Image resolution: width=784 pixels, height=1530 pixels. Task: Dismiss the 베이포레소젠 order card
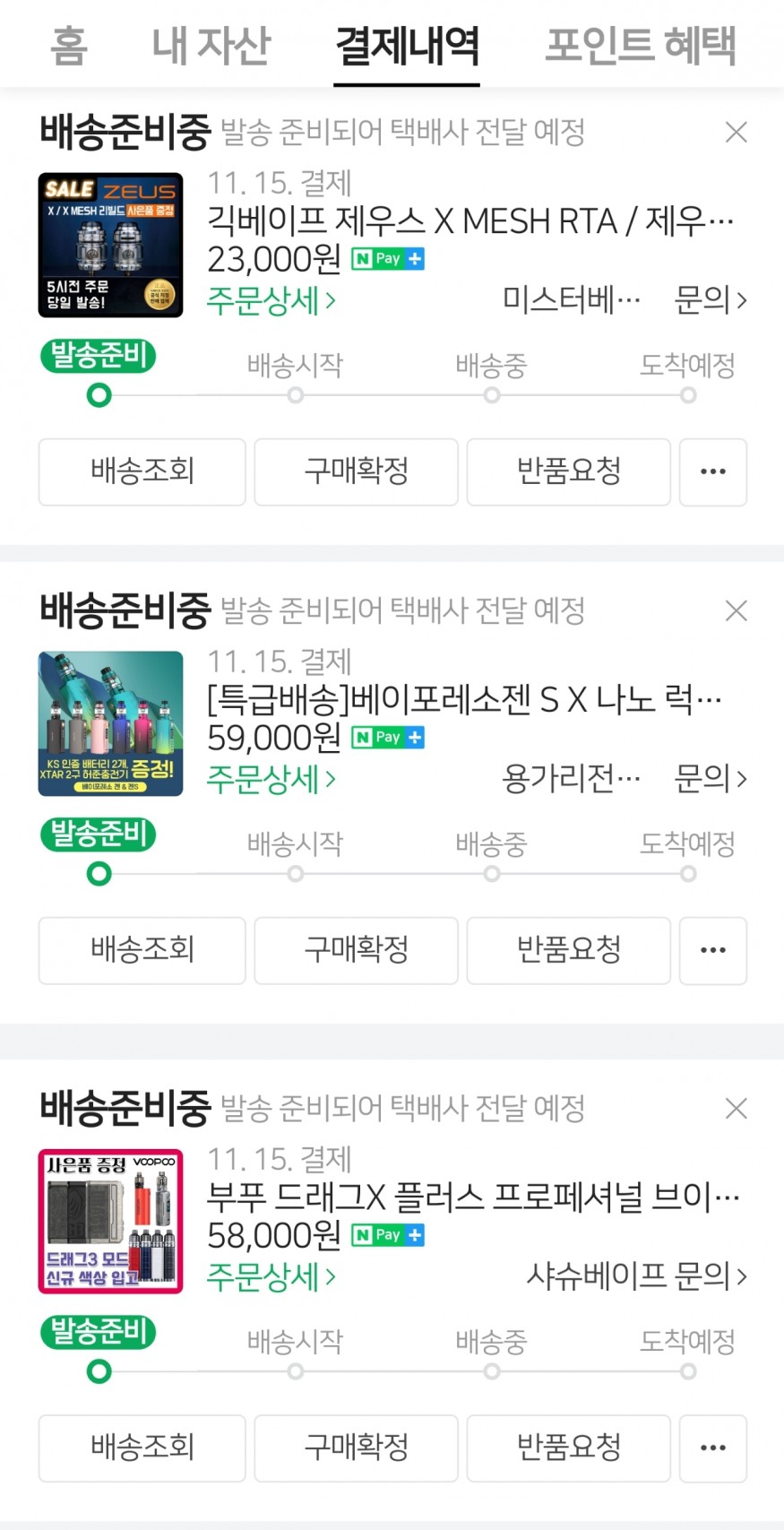tap(736, 611)
